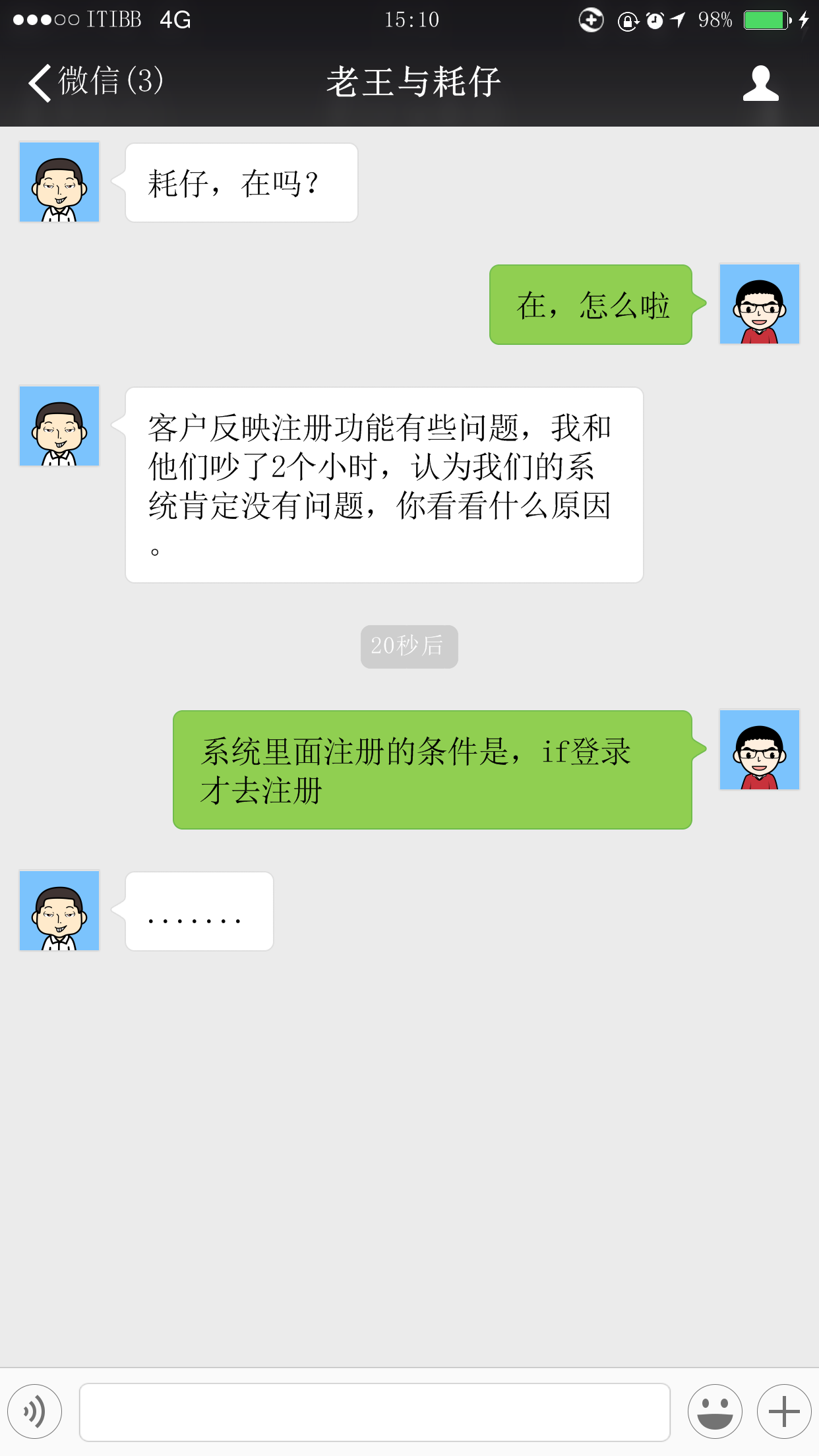Open the chat details person icon
The image size is (819, 1456).
tap(760, 83)
